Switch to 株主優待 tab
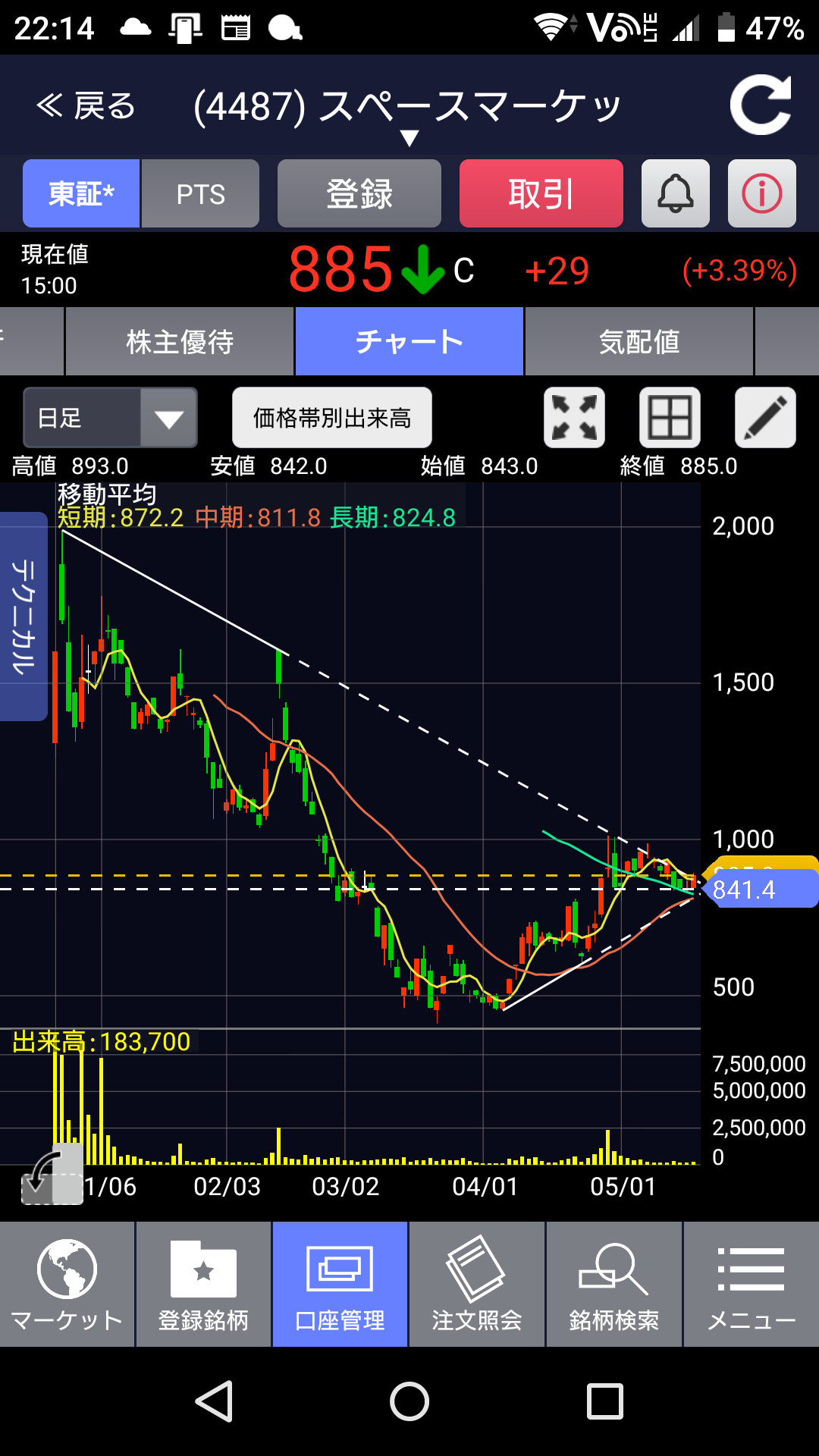This screenshot has width=819, height=1456. 180,342
